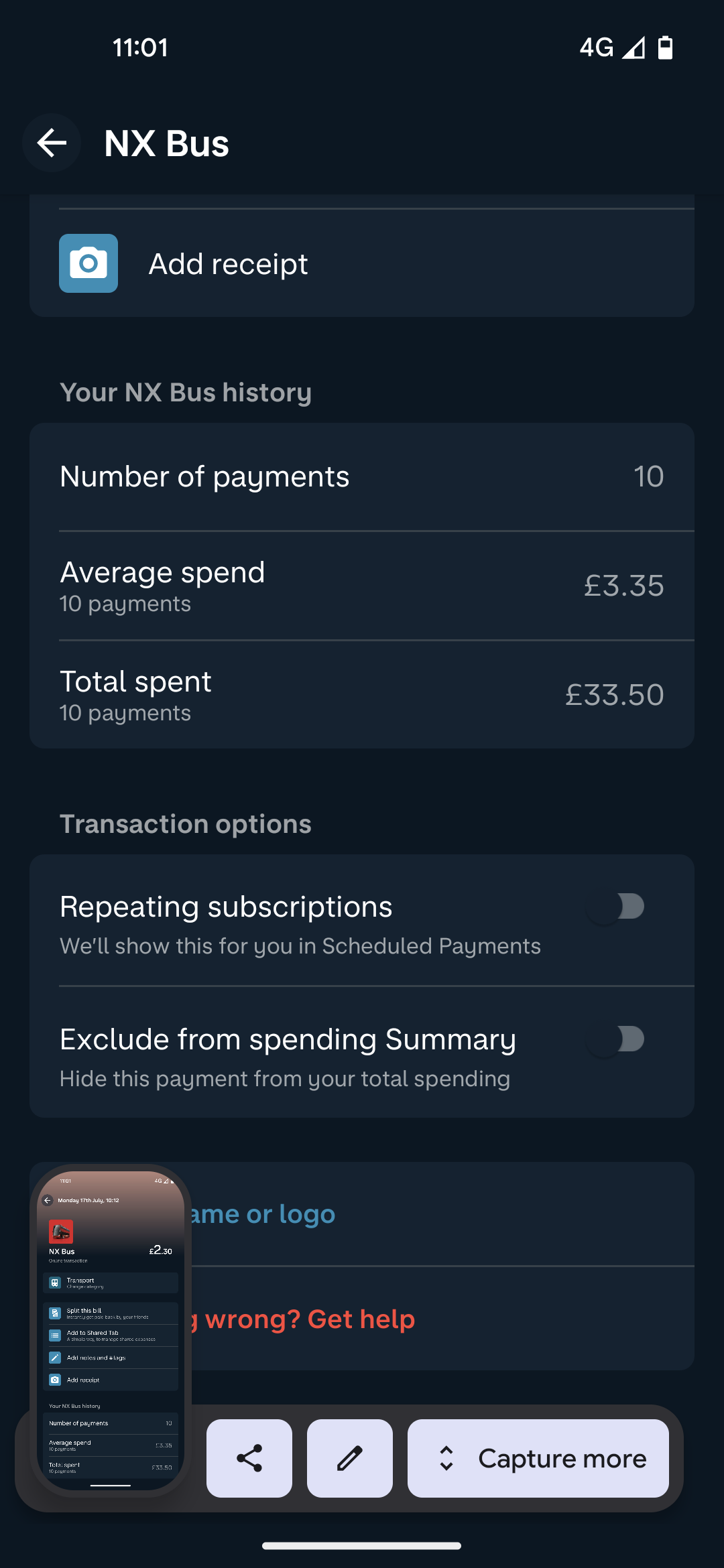Image resolution: width=724 pixels, height=1568 pixels.
Task: Open the screenshot preview thumbnail
Action: pos(111,1330)
